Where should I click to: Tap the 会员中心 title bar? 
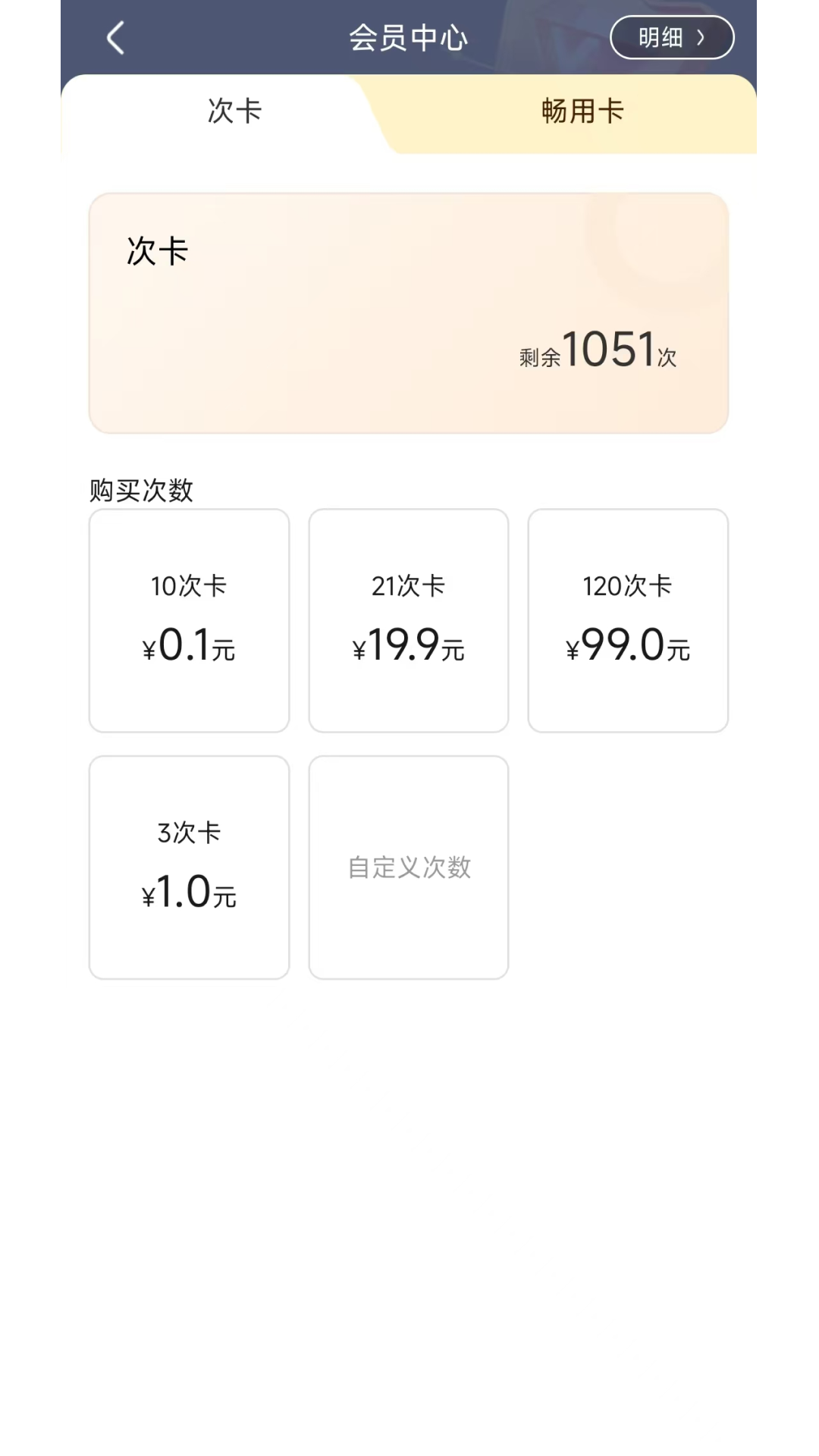coord(408,38)
